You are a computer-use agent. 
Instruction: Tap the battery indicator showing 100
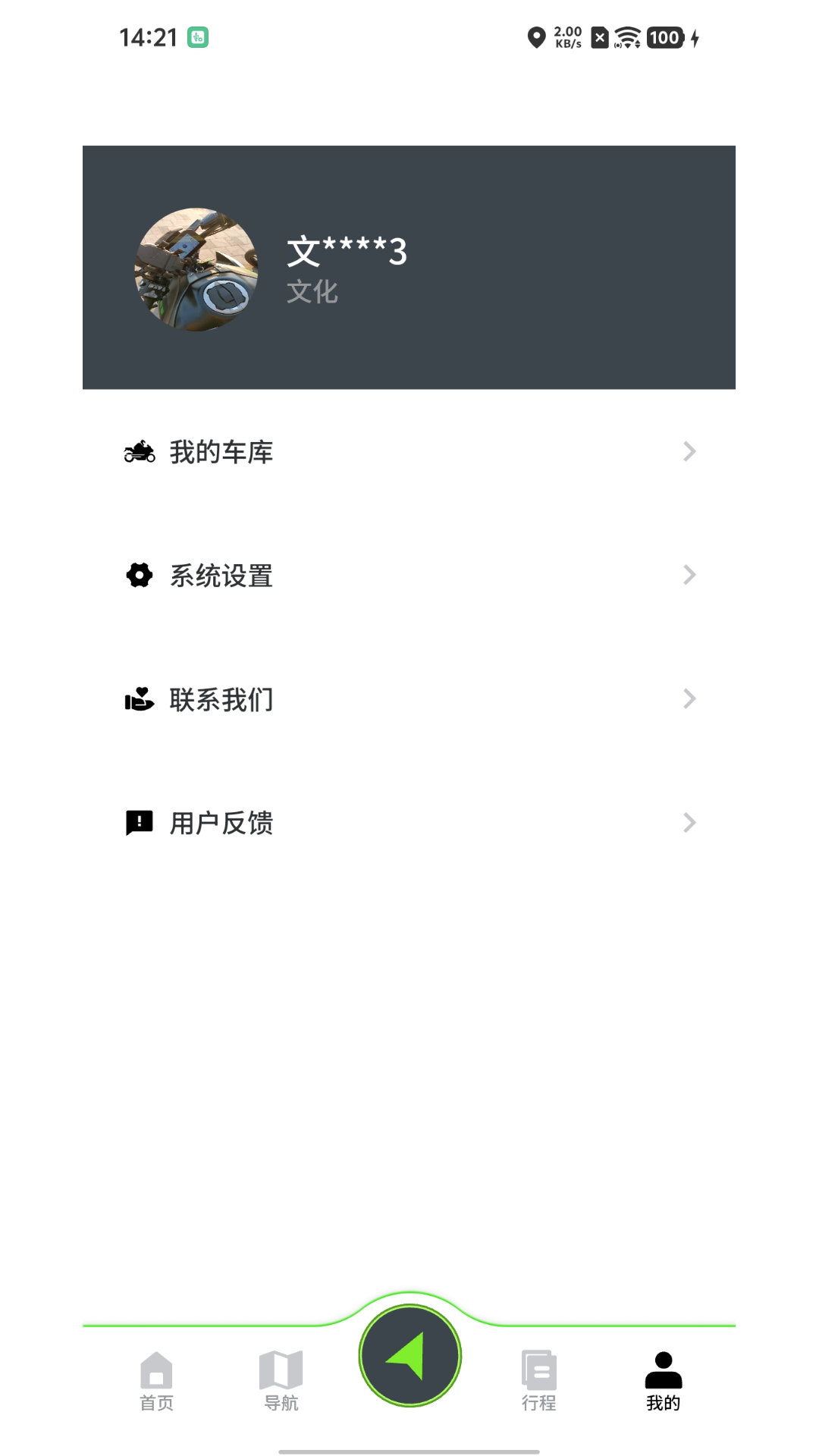pyautogui.click(x=664, y=37)
